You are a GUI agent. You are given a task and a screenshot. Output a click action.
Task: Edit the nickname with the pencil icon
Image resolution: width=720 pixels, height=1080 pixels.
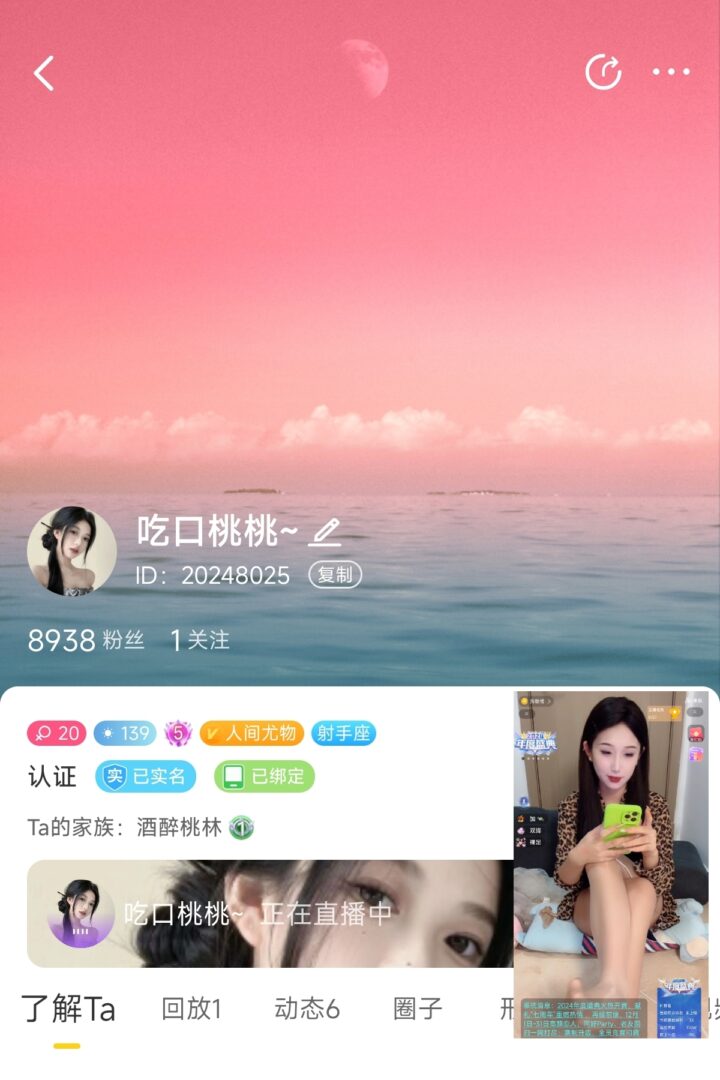[324, 533]
